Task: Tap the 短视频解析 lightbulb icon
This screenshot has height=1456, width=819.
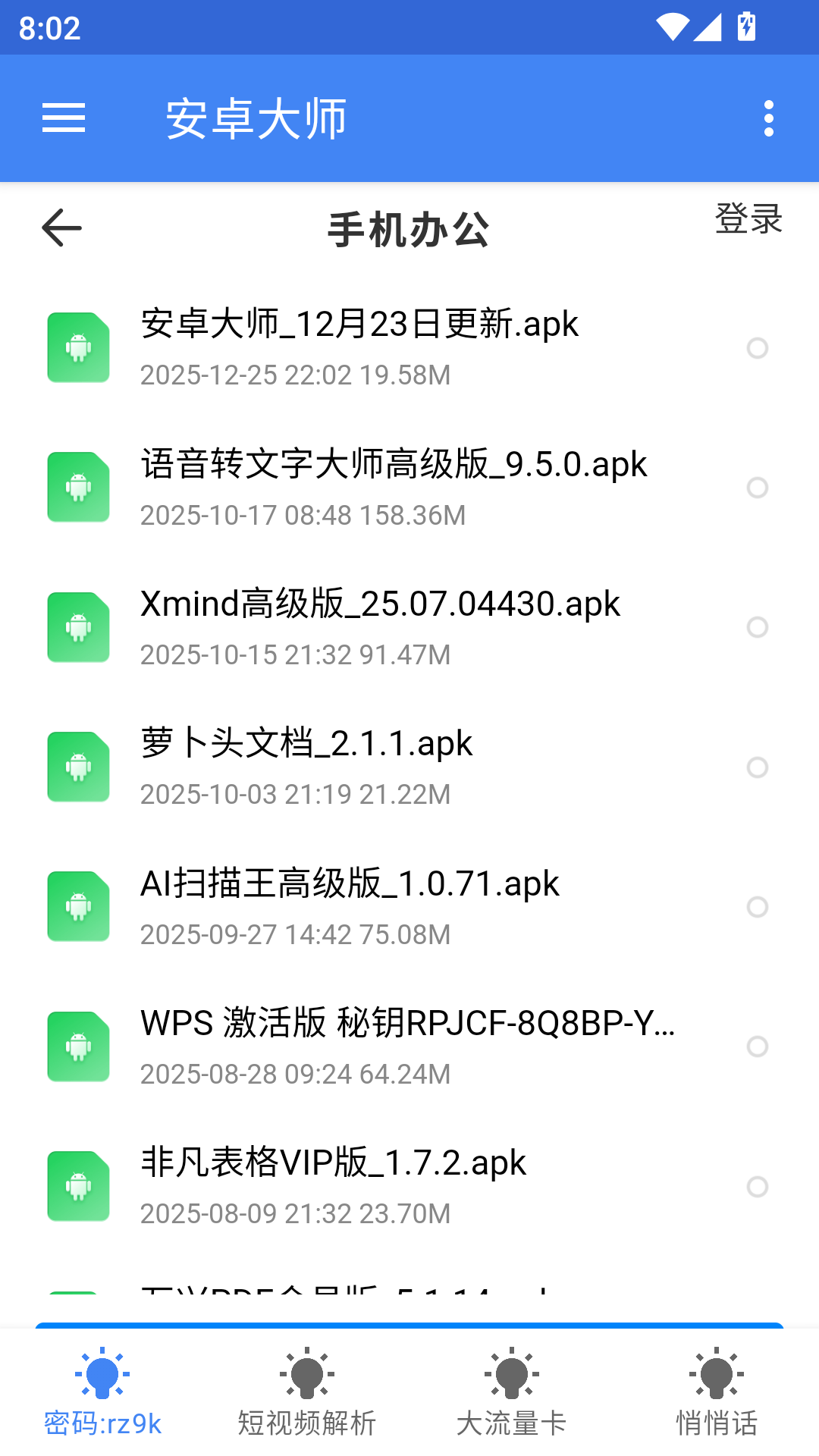Action: click(306, 1373)
